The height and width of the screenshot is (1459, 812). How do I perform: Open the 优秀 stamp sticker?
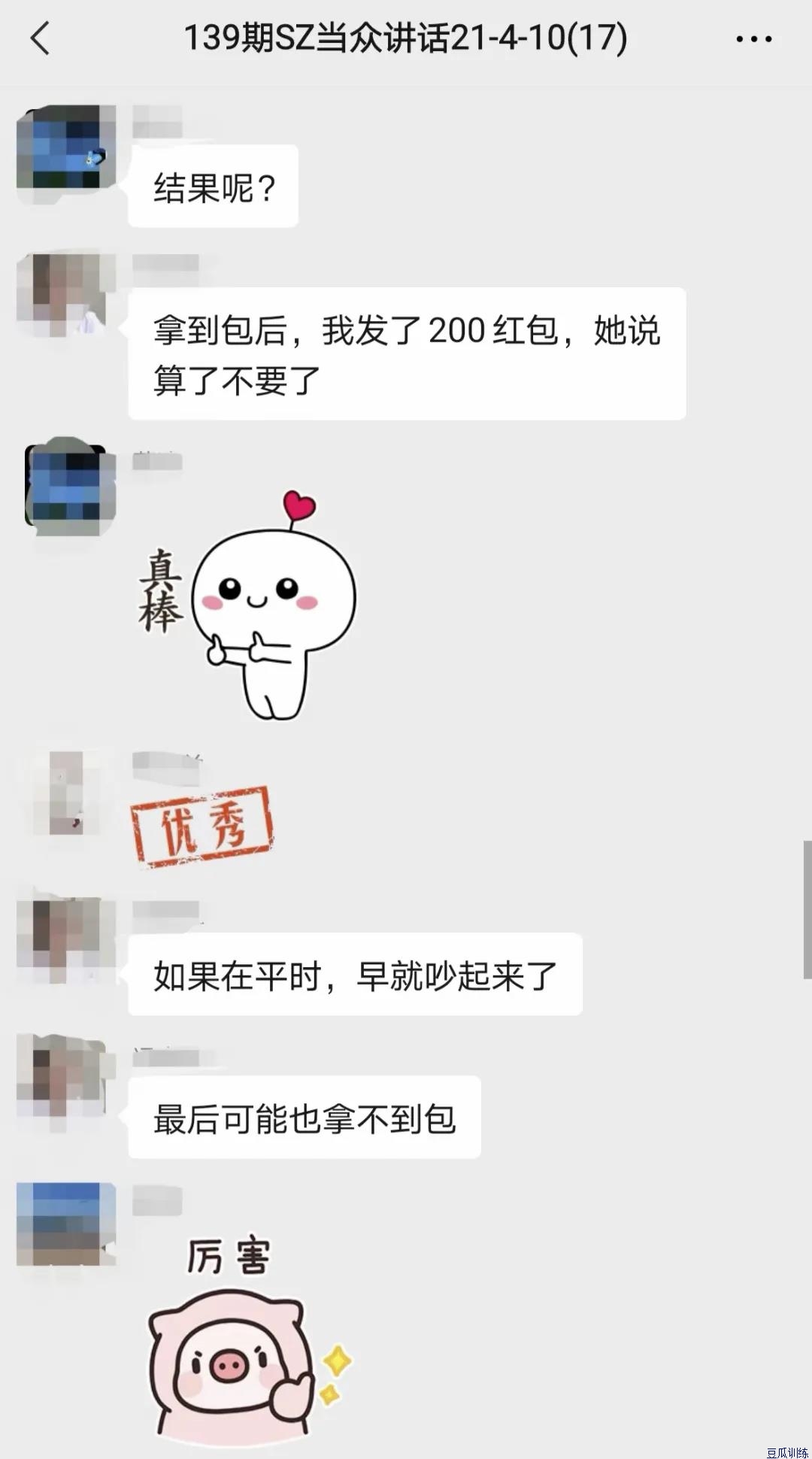coord(201,827)
